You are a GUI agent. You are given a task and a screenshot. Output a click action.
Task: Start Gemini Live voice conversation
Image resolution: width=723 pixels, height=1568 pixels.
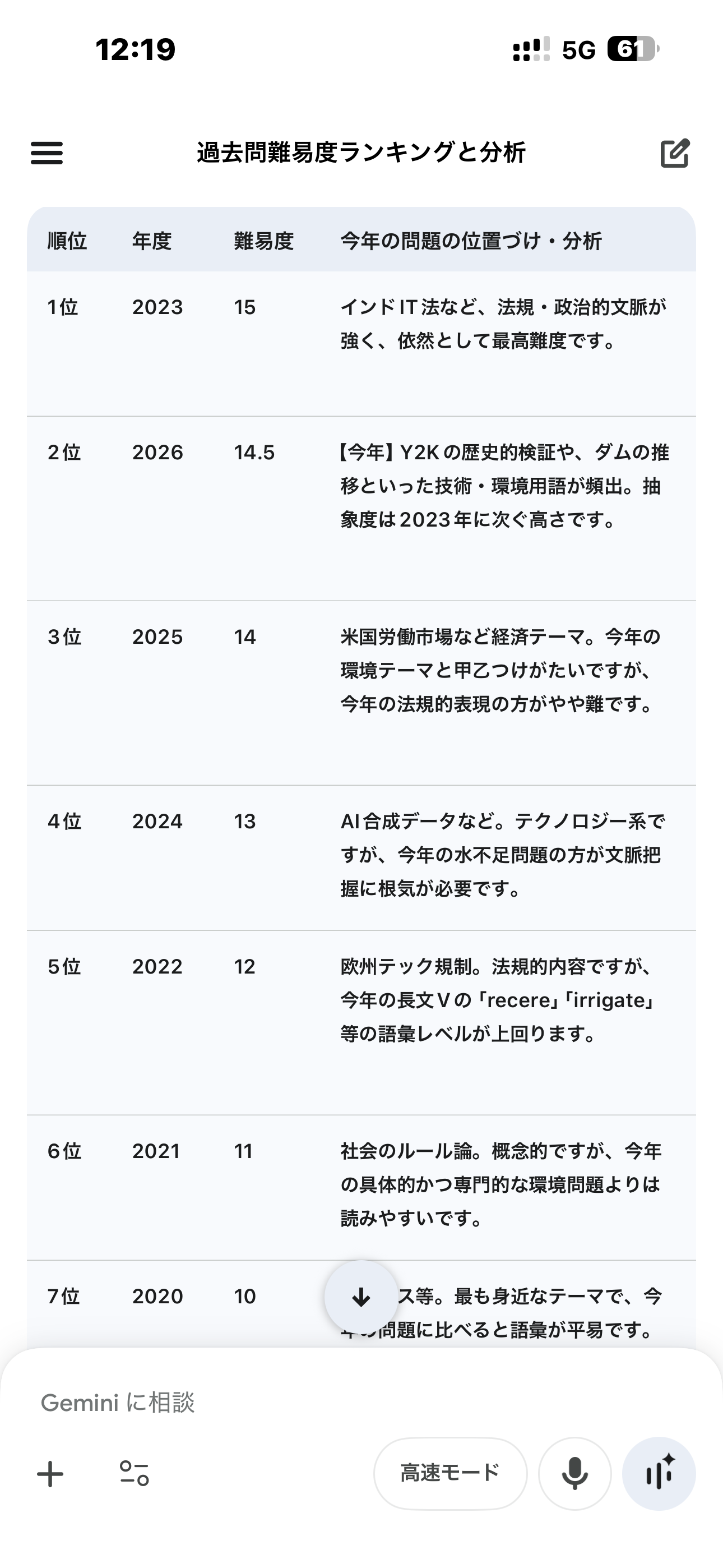659,1474
